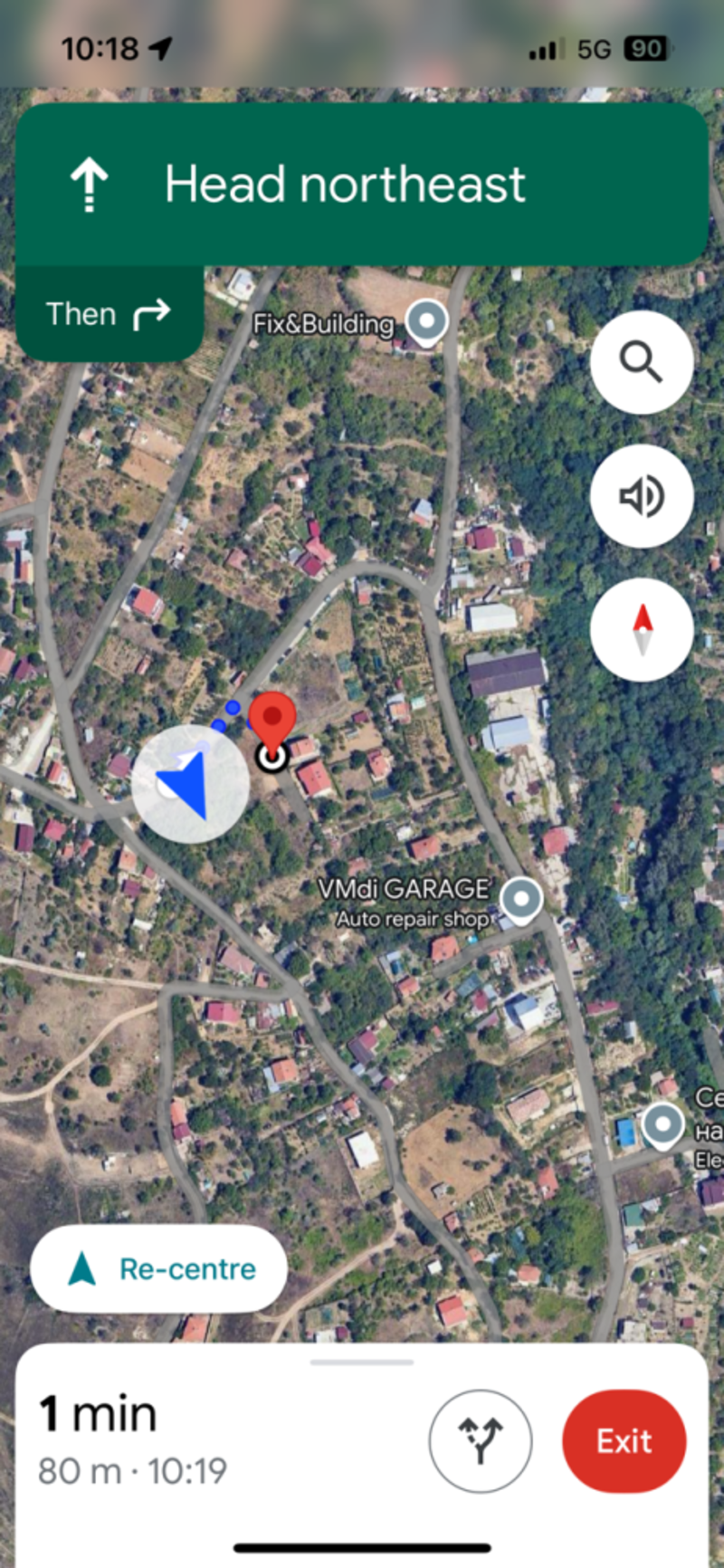Select the Fix&Building place marker

(426, 323)
